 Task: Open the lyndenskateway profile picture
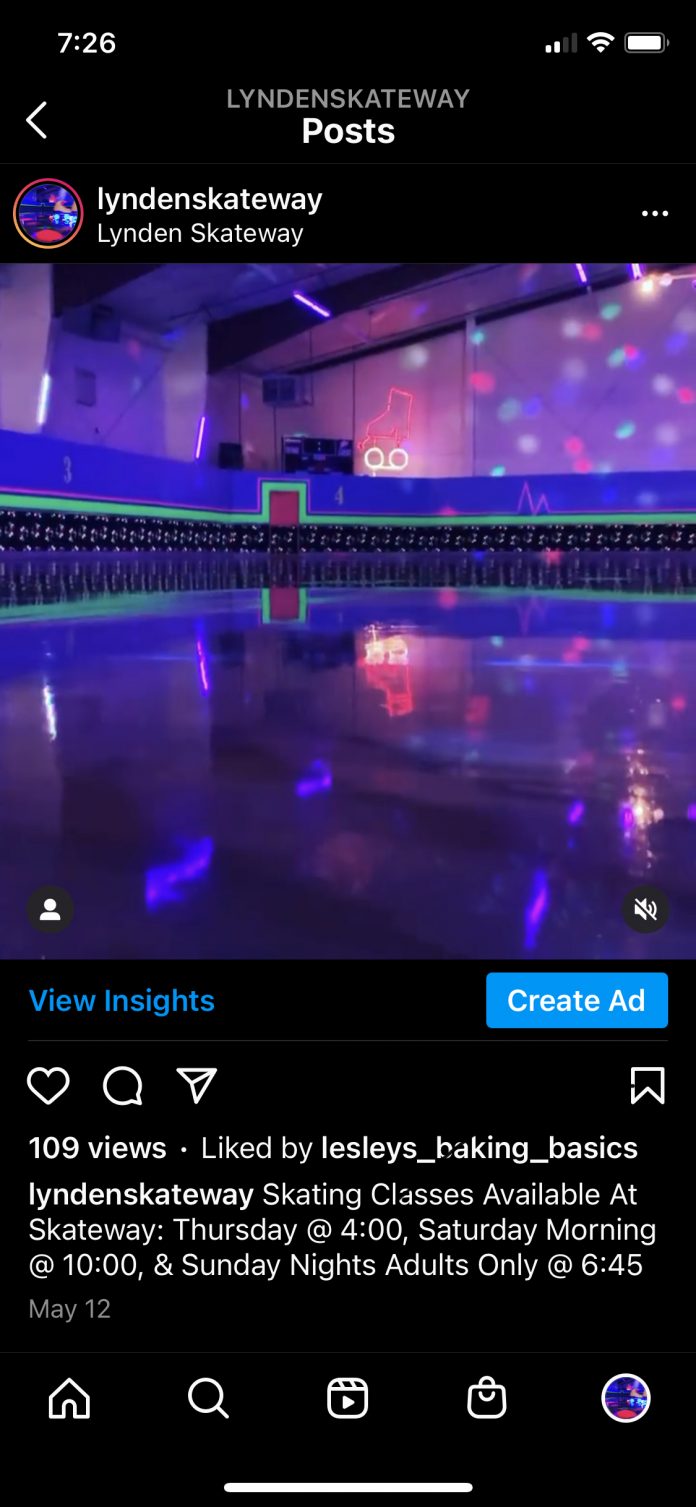tap(48, 214)
